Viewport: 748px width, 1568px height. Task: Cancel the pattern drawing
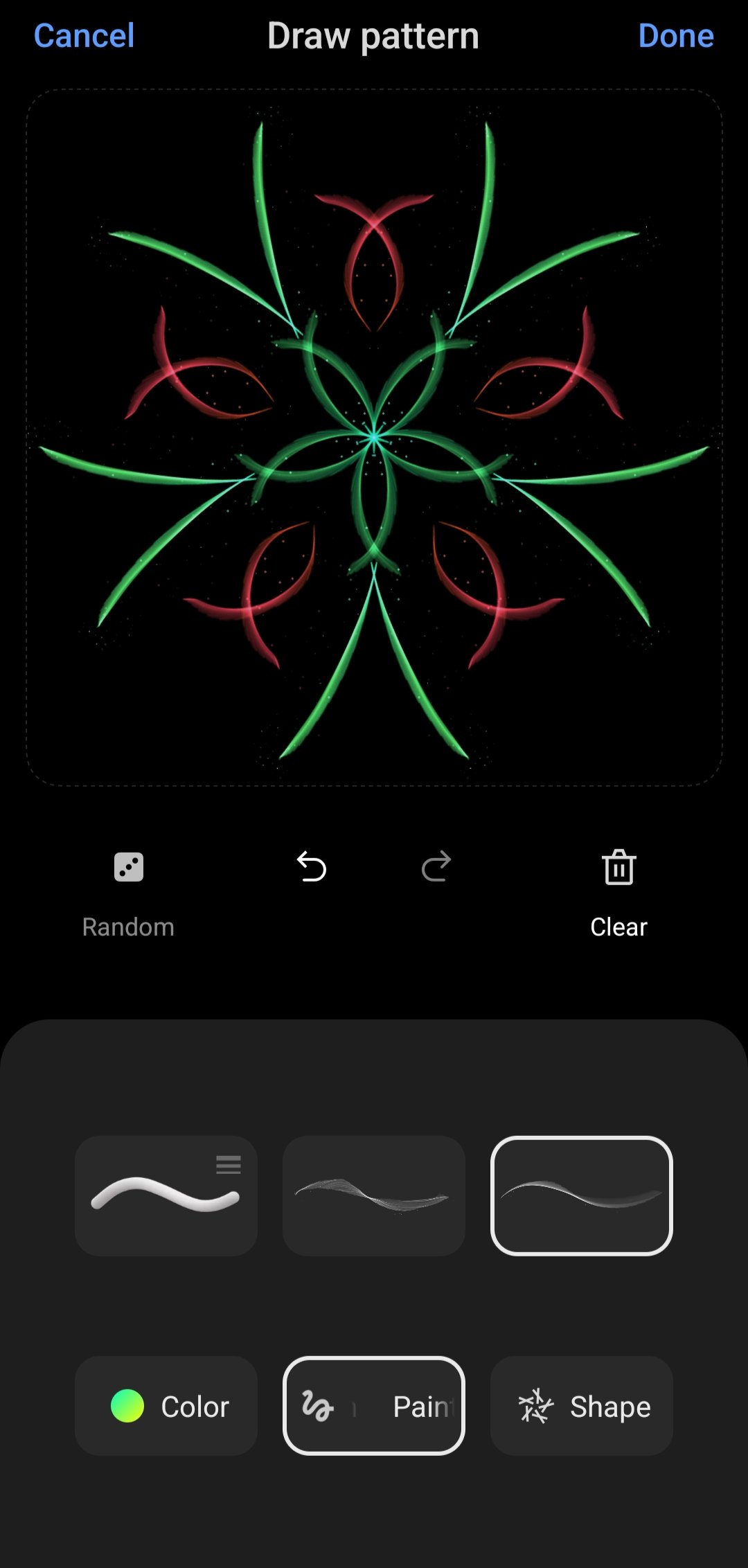coord(84,36)
